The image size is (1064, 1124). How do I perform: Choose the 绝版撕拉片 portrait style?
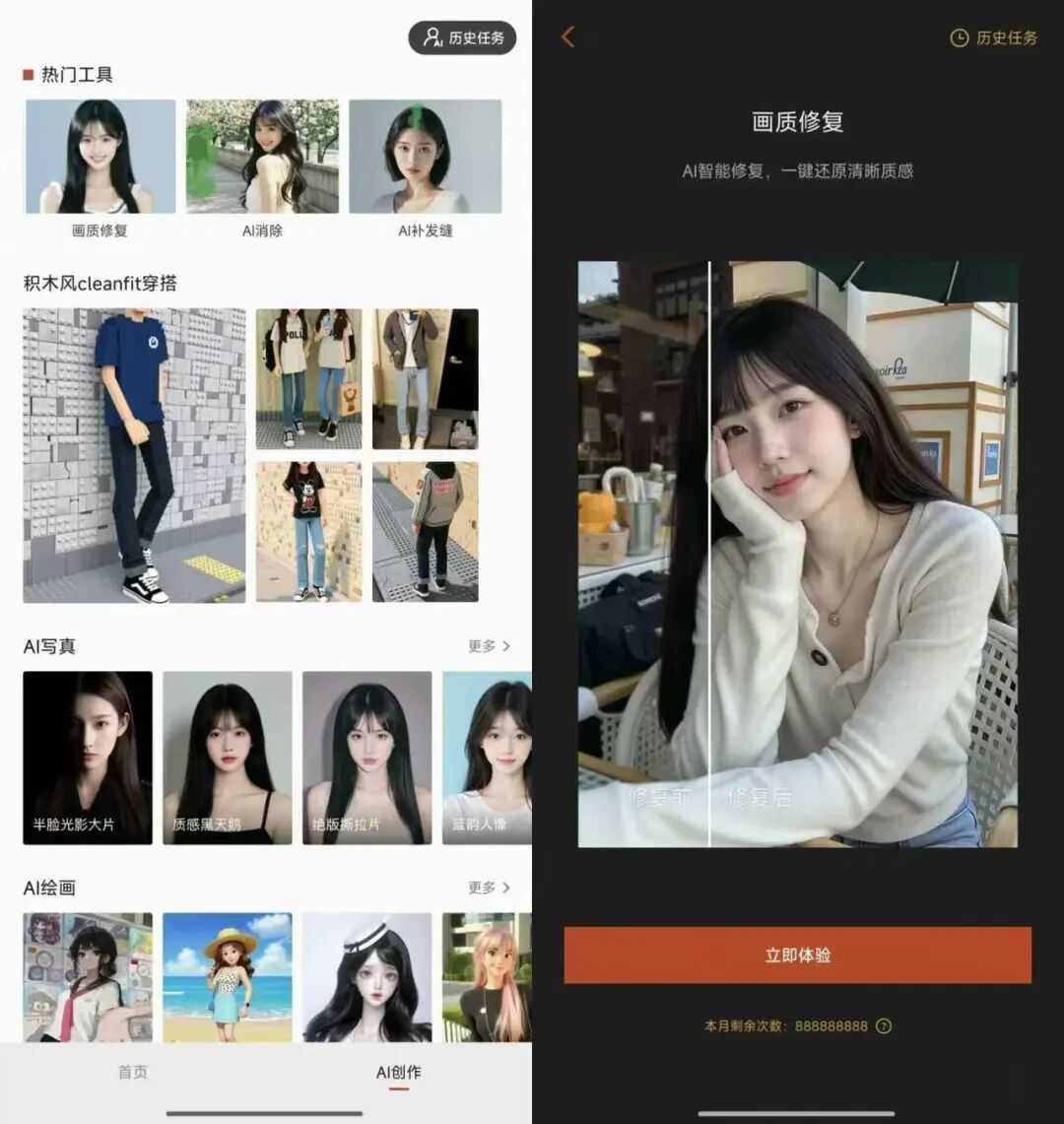coord(366,758)
